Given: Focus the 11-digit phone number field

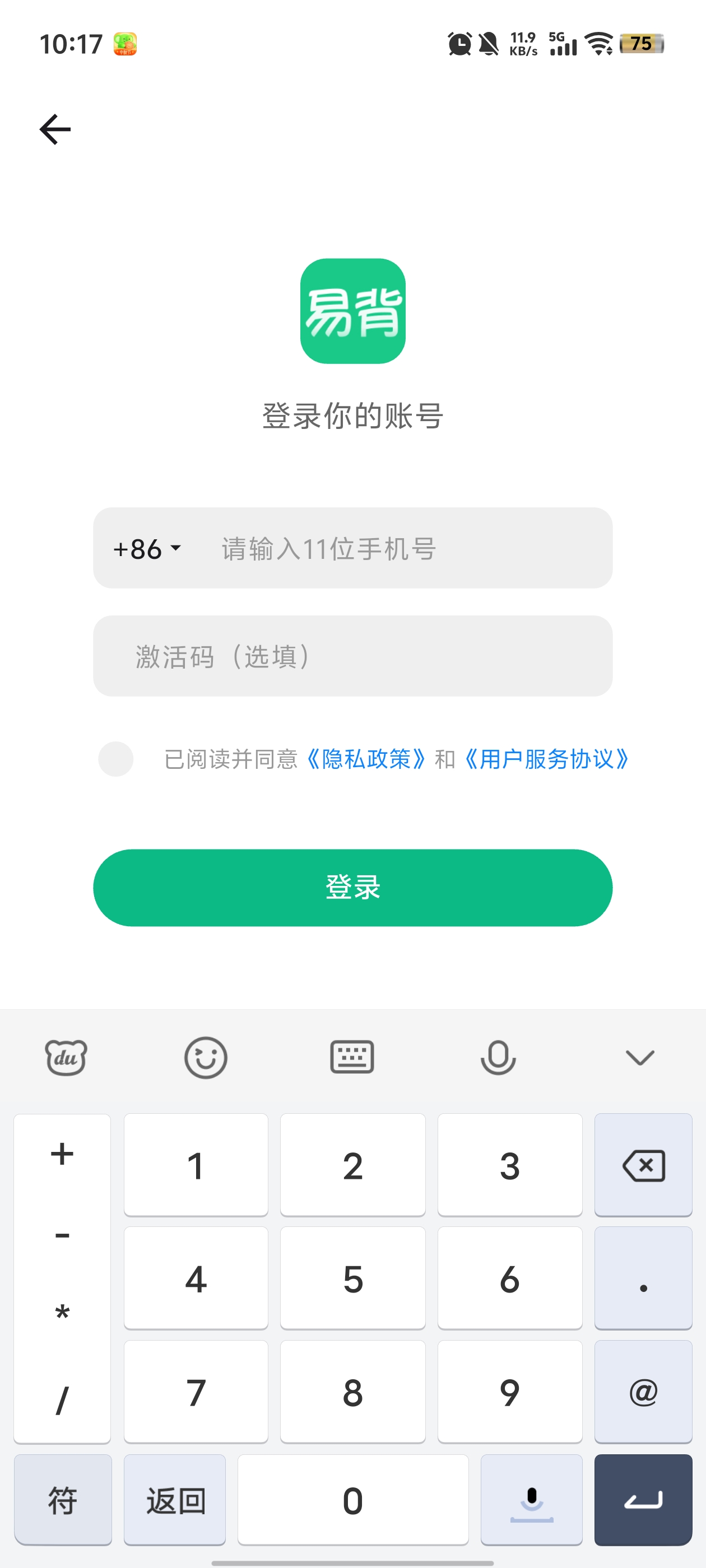Looking at the screenshot, I should click(x=402, y=548).
